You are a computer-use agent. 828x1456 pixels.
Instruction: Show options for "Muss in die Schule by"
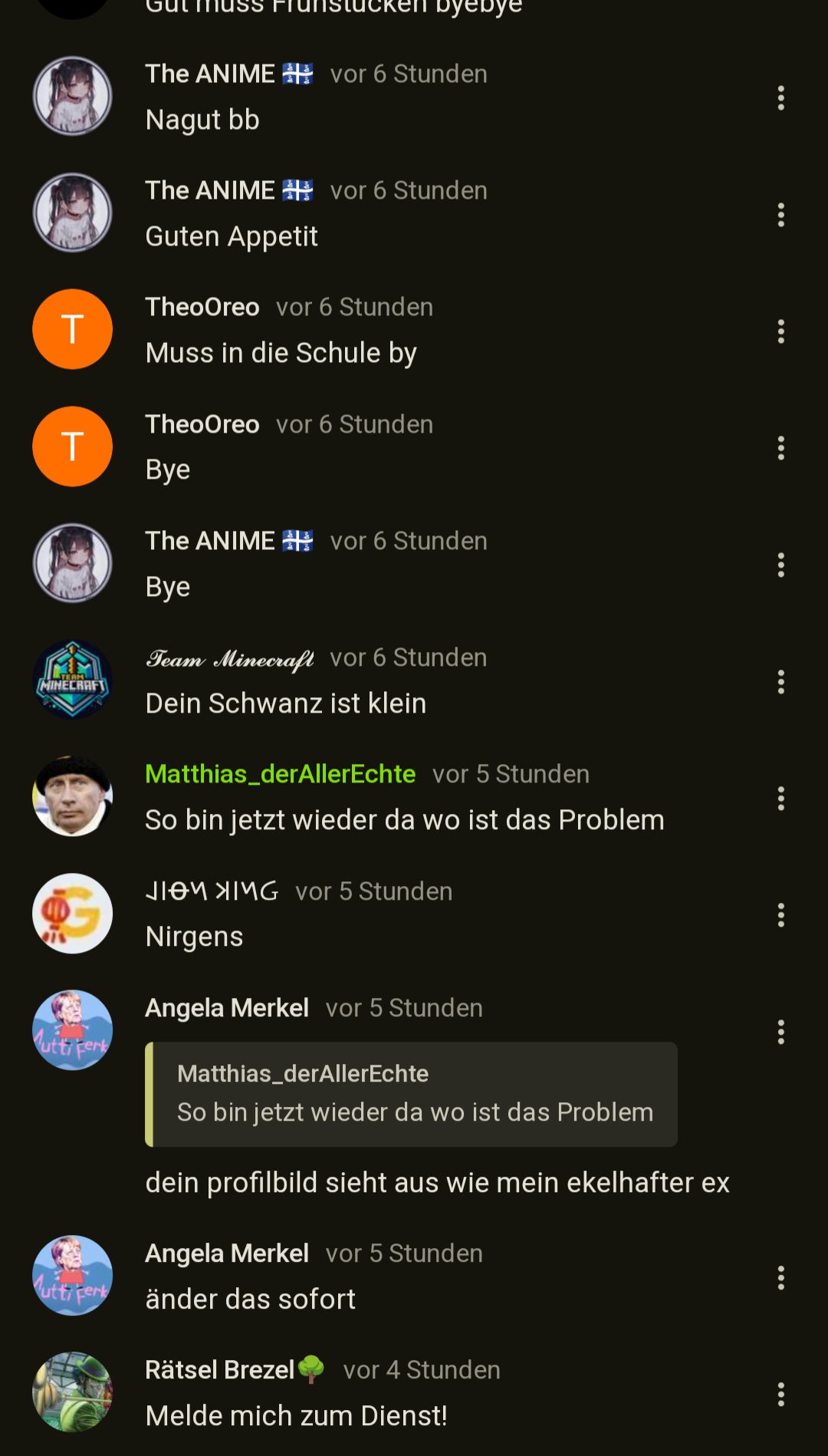coord(780,331)
